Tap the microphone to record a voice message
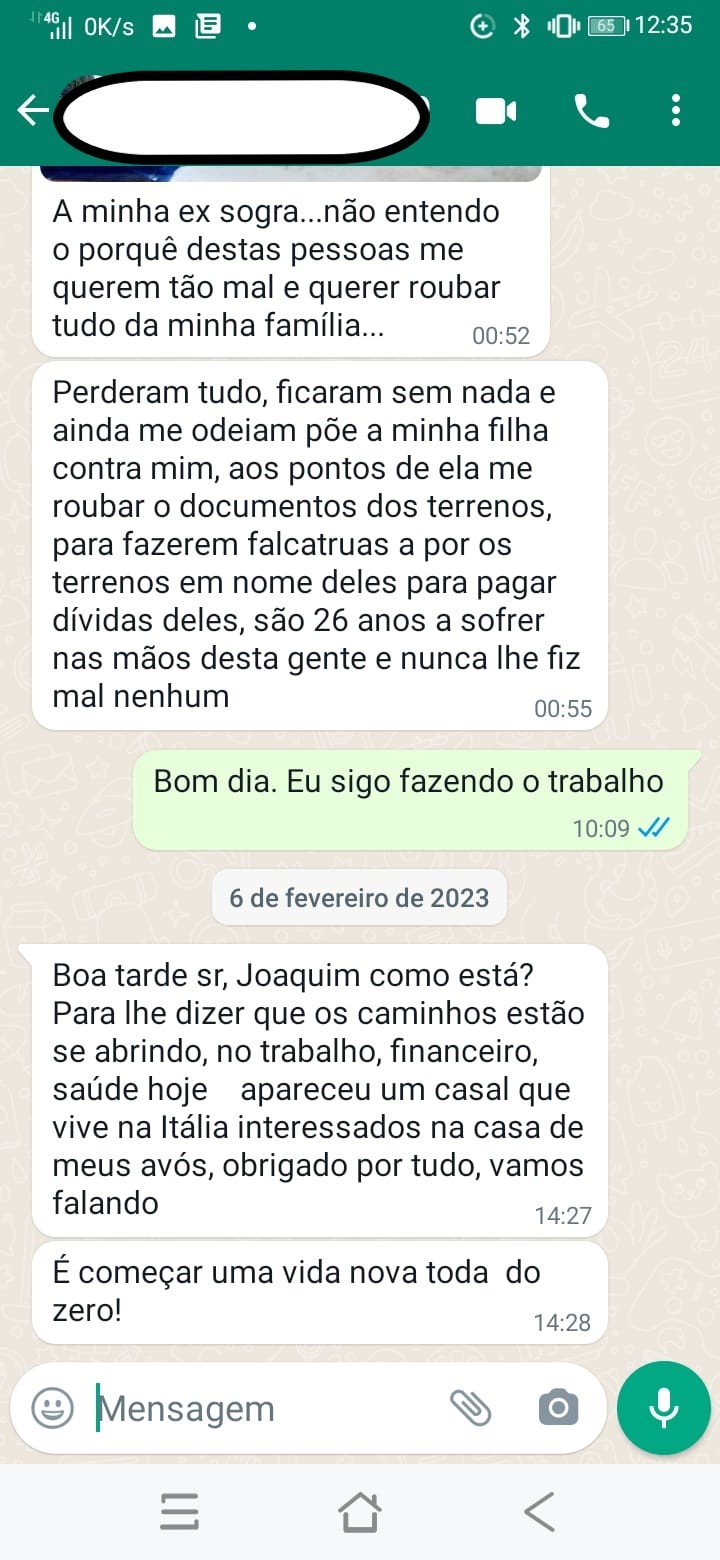The height and width of the screenshot is (1560, 720). (663, 1407)
